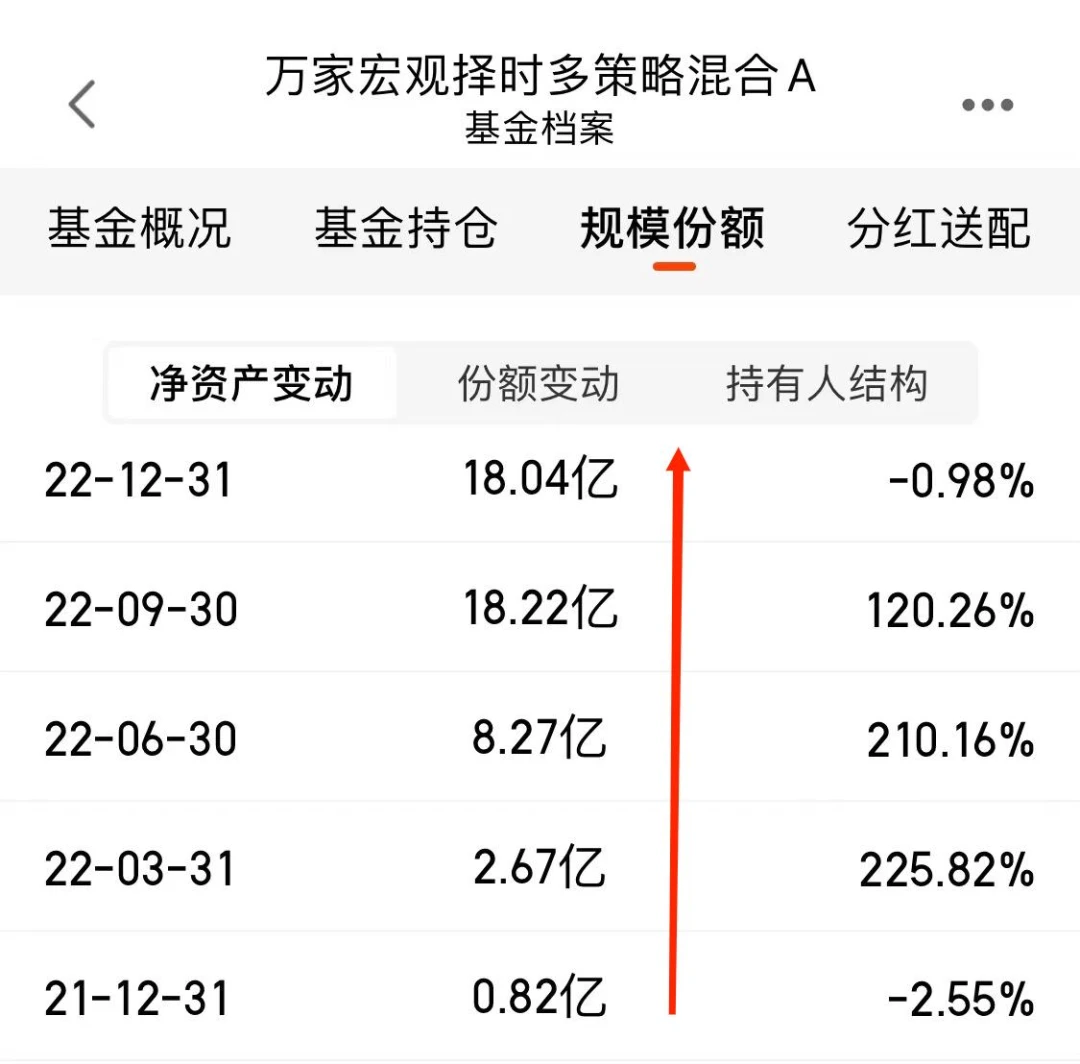View the 分红送配 tab

coord(939,228)
